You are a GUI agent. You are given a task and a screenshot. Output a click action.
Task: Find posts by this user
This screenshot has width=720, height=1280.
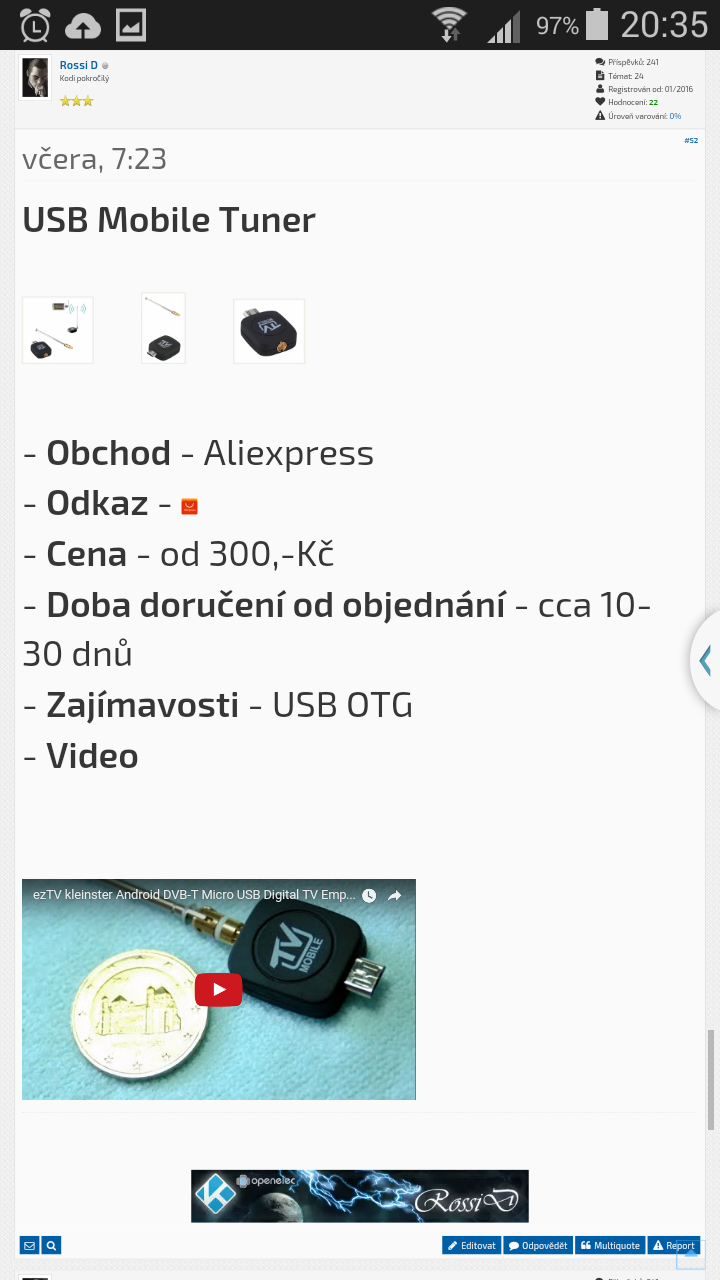point(52,1246)
